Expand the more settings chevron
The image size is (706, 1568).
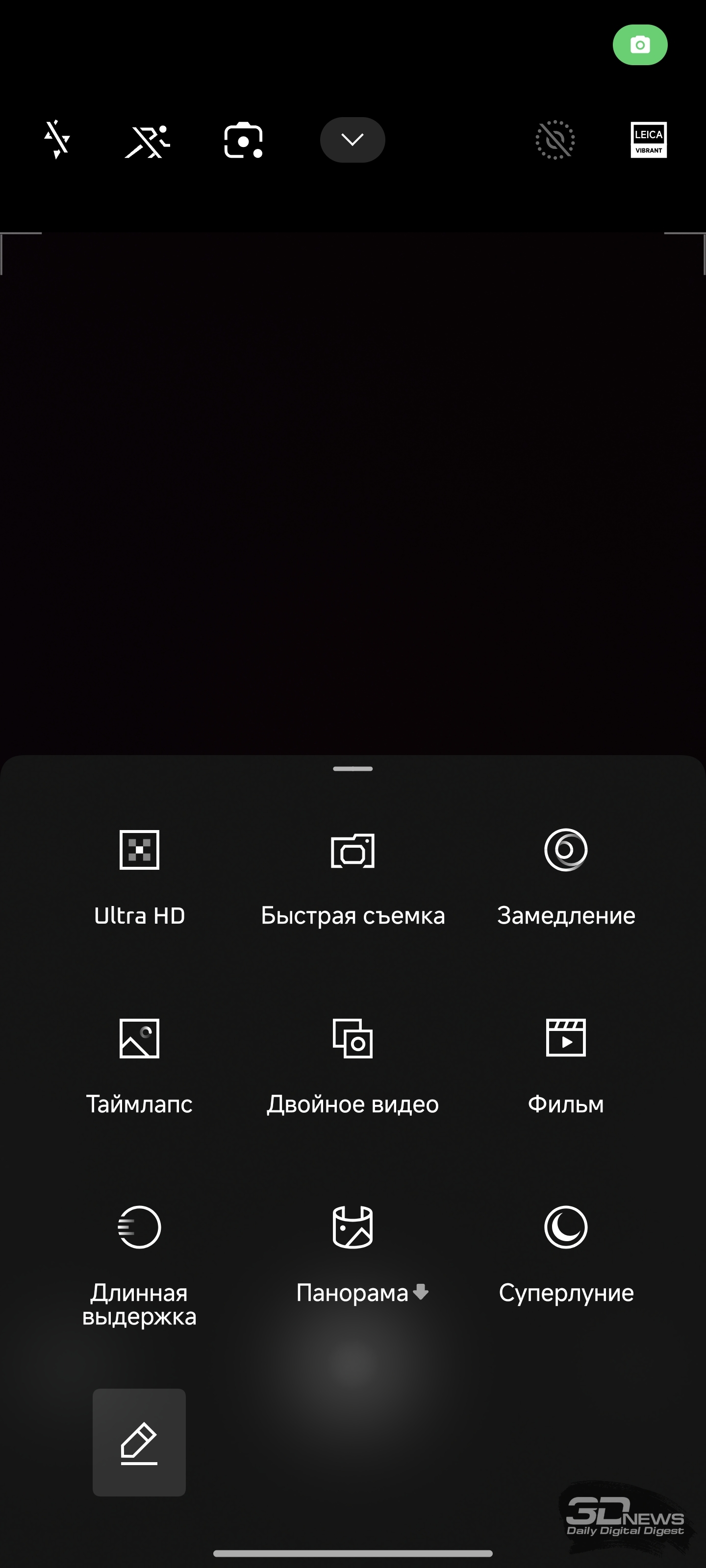(x=353, y=140)
